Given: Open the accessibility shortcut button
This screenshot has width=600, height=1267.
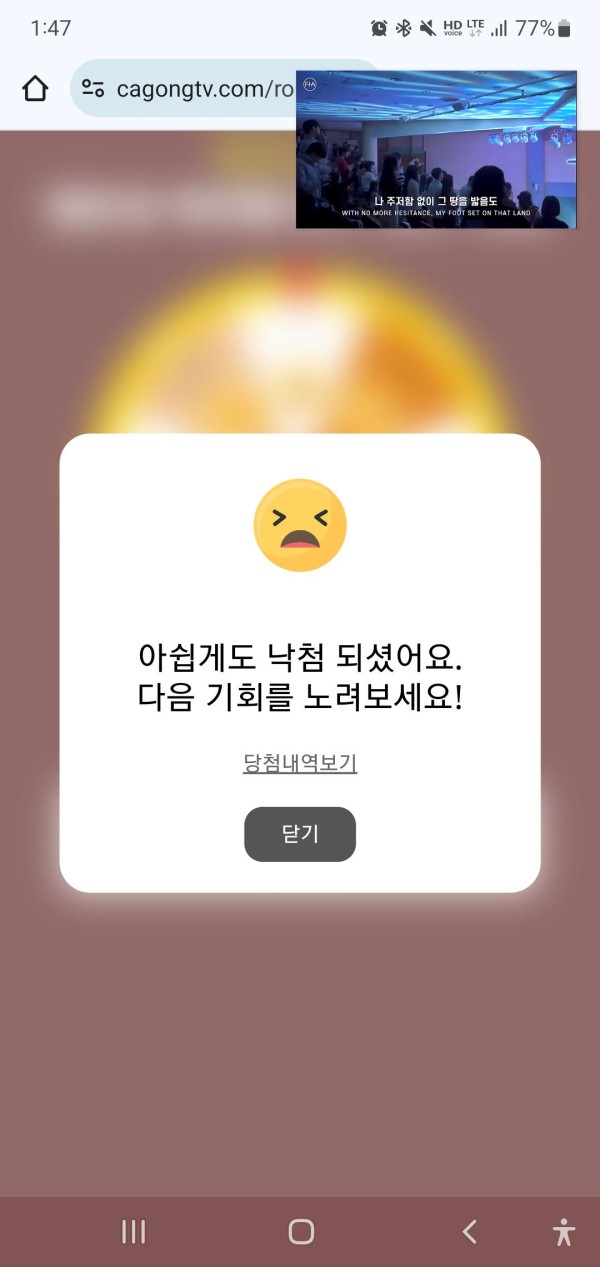Looking at the screenshot, I should (564, 1232).
